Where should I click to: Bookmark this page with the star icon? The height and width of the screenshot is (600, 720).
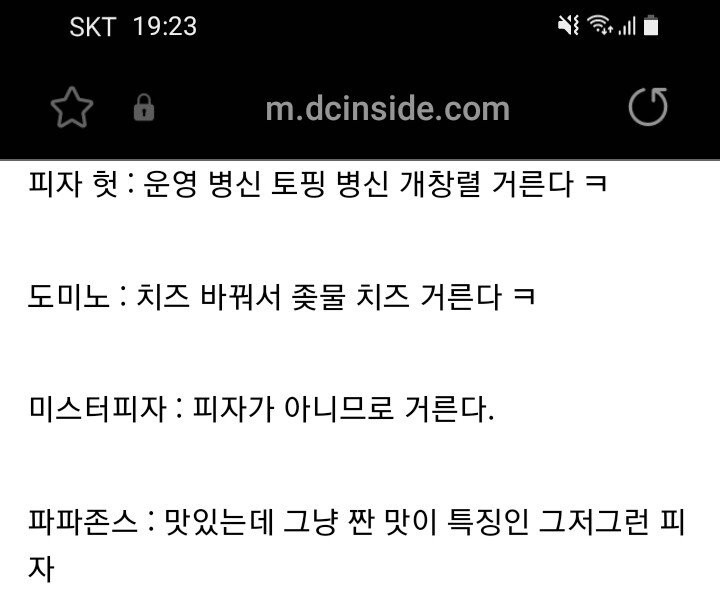[x=72, y=109]
